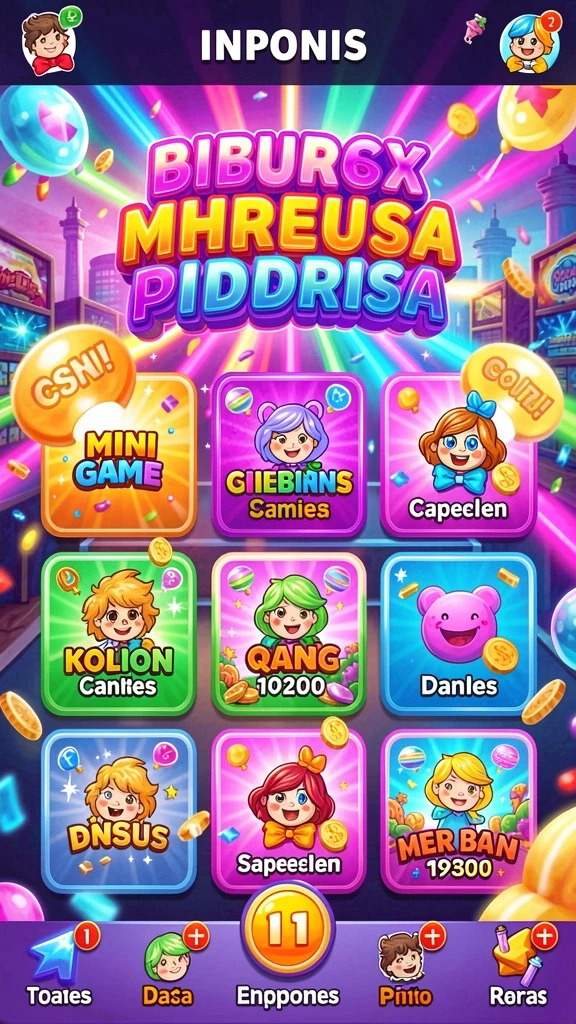Open the Mini Game tile
Viewport: 576px width, 1024px height.
pos(118,455)
